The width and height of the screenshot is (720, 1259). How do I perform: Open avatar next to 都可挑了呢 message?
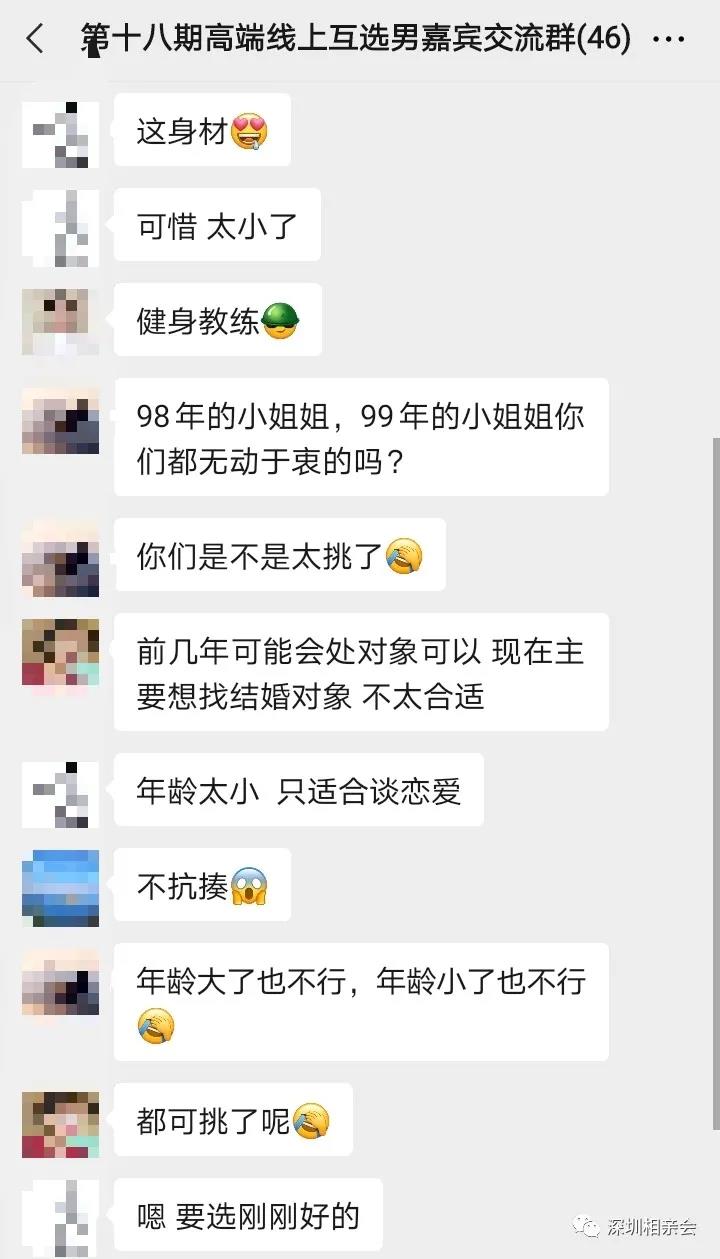(60, 1124)
